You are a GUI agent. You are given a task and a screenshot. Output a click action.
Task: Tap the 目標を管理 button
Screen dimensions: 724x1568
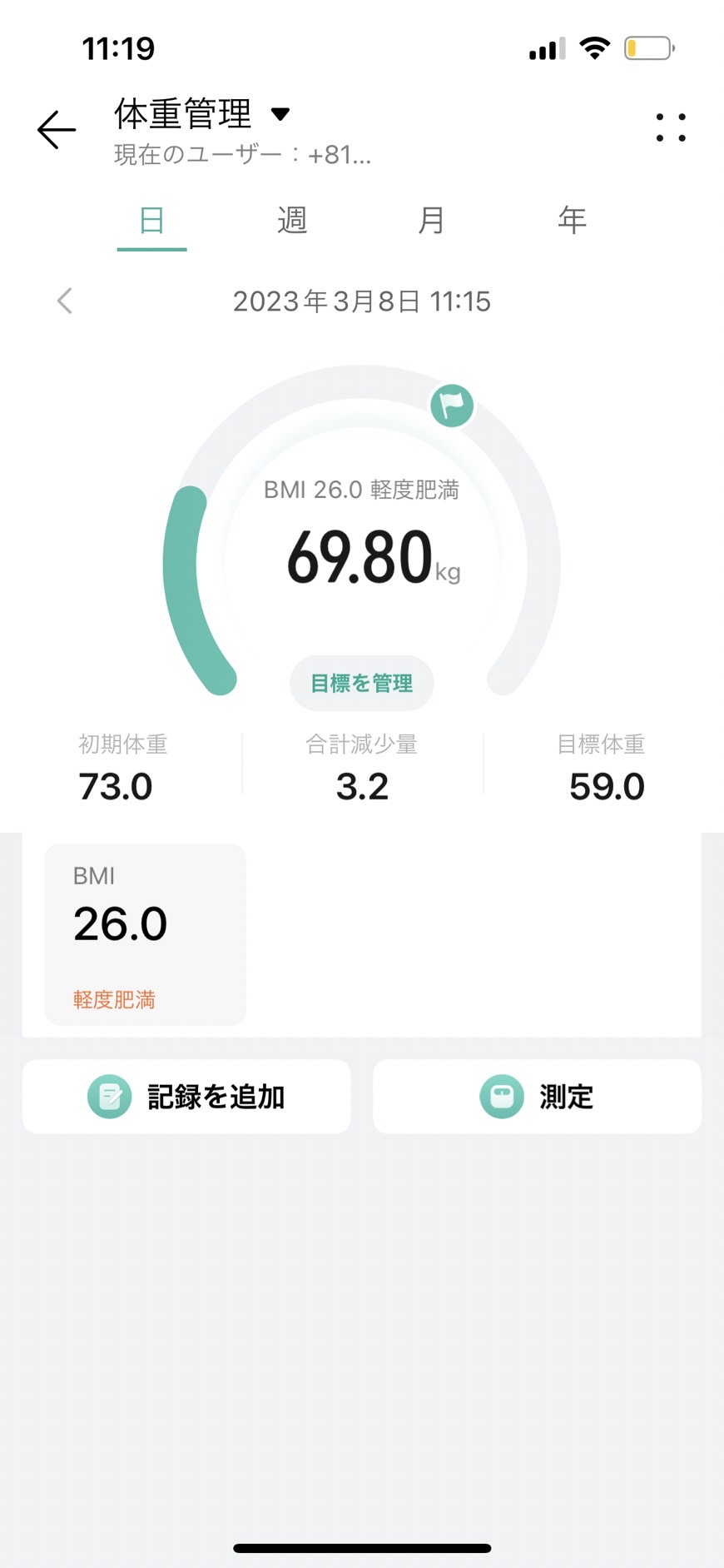click(361, 684)
